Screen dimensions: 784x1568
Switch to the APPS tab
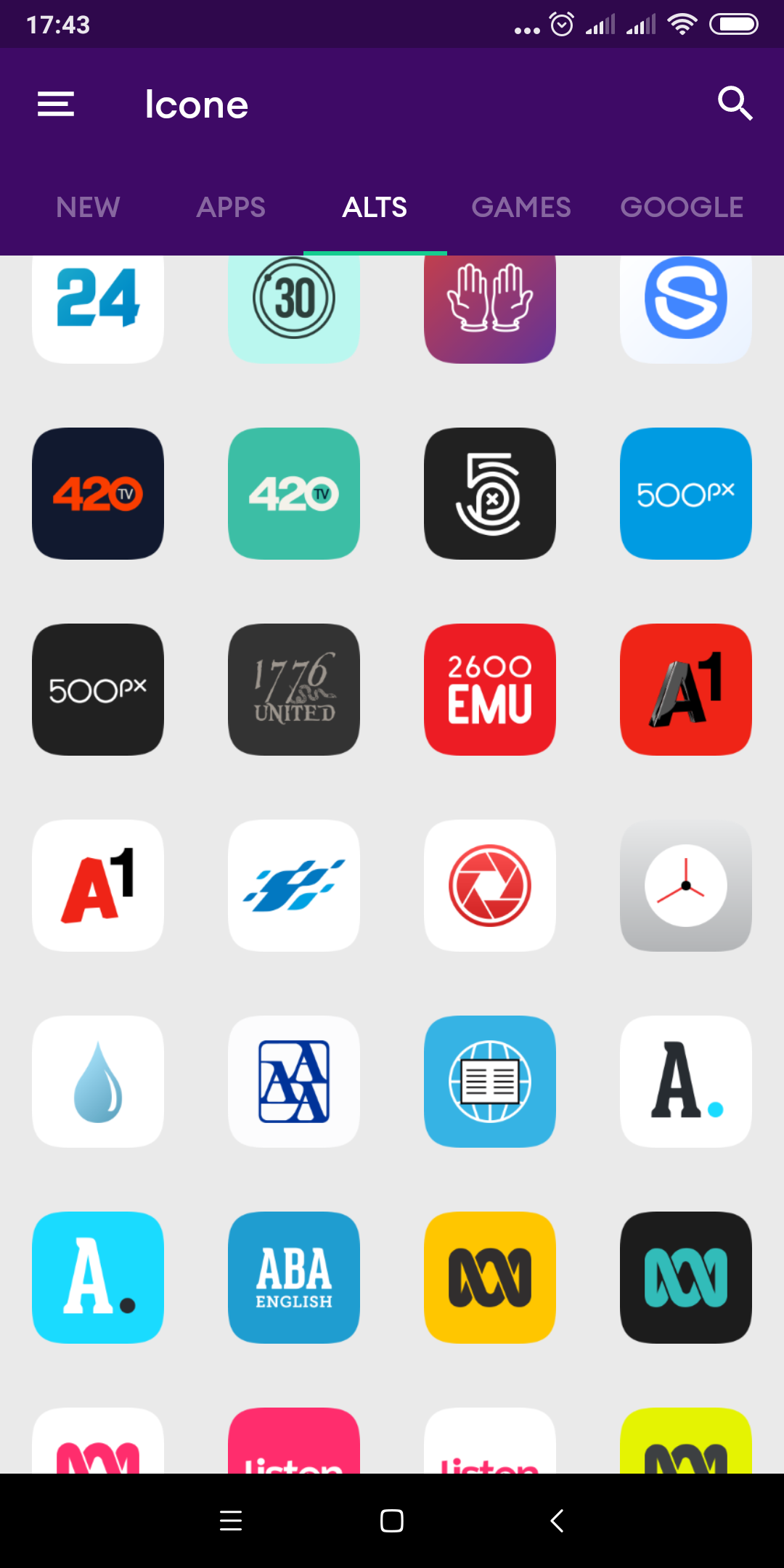click(x=231, y=208)
